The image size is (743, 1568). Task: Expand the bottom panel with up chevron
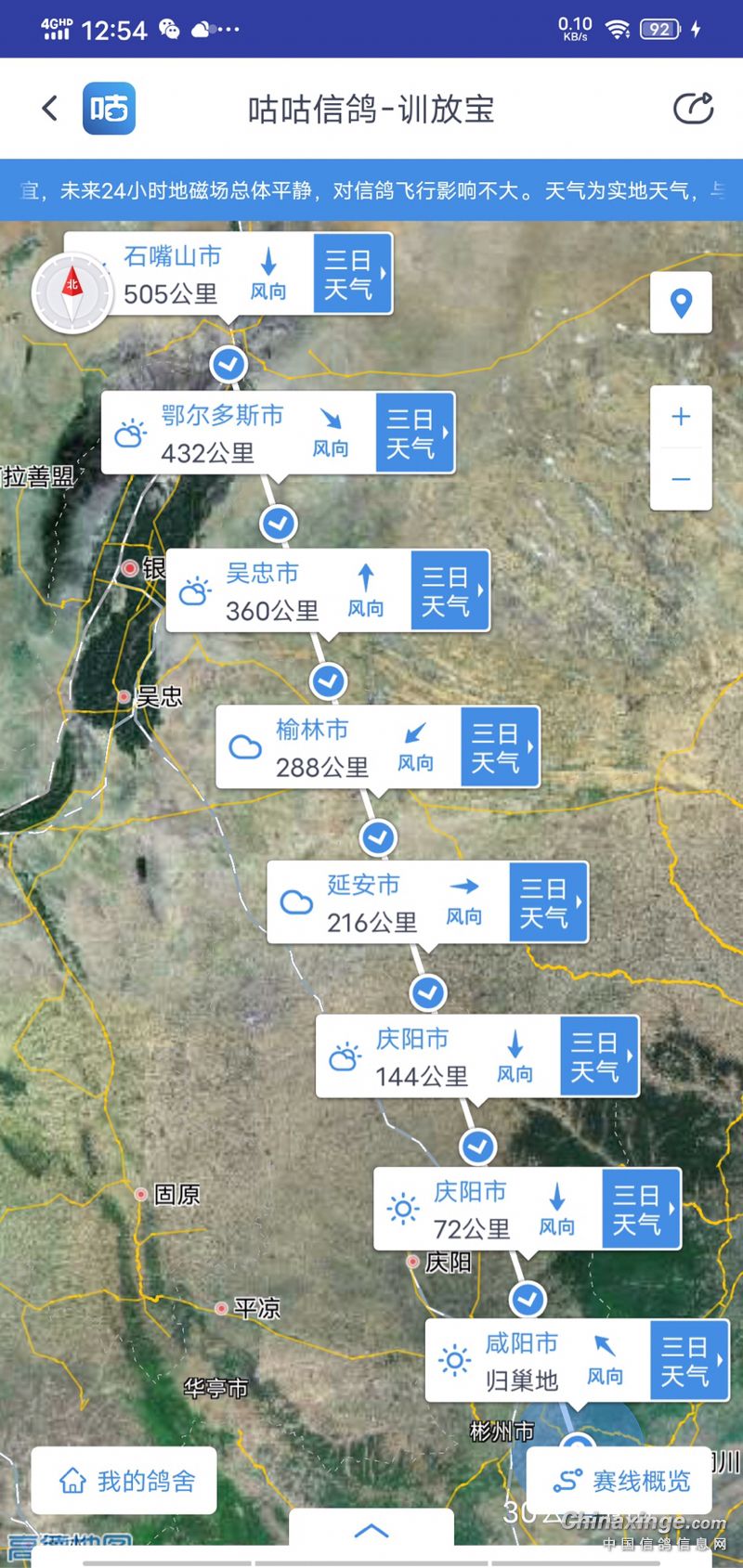371,1531
